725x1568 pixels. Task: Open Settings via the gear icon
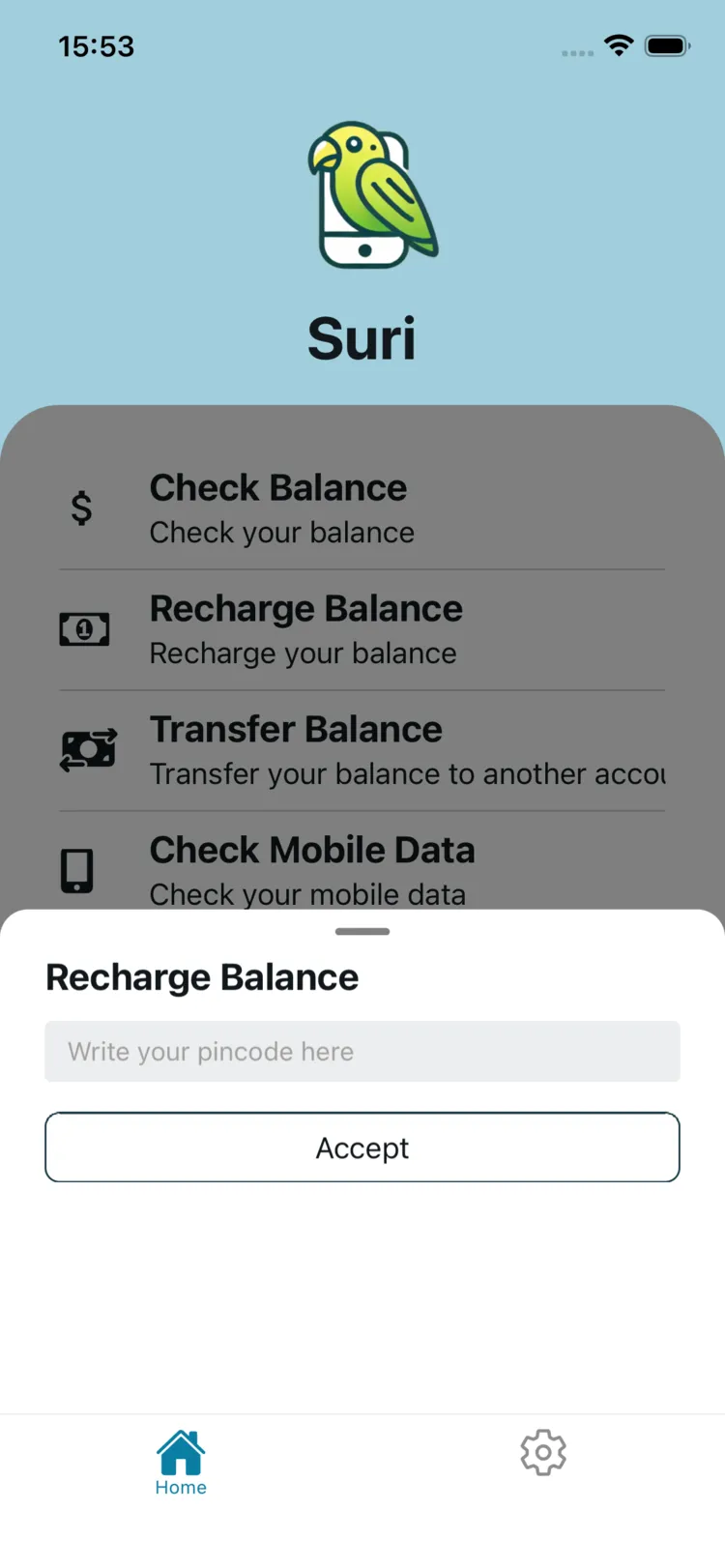coord(543,1451)
